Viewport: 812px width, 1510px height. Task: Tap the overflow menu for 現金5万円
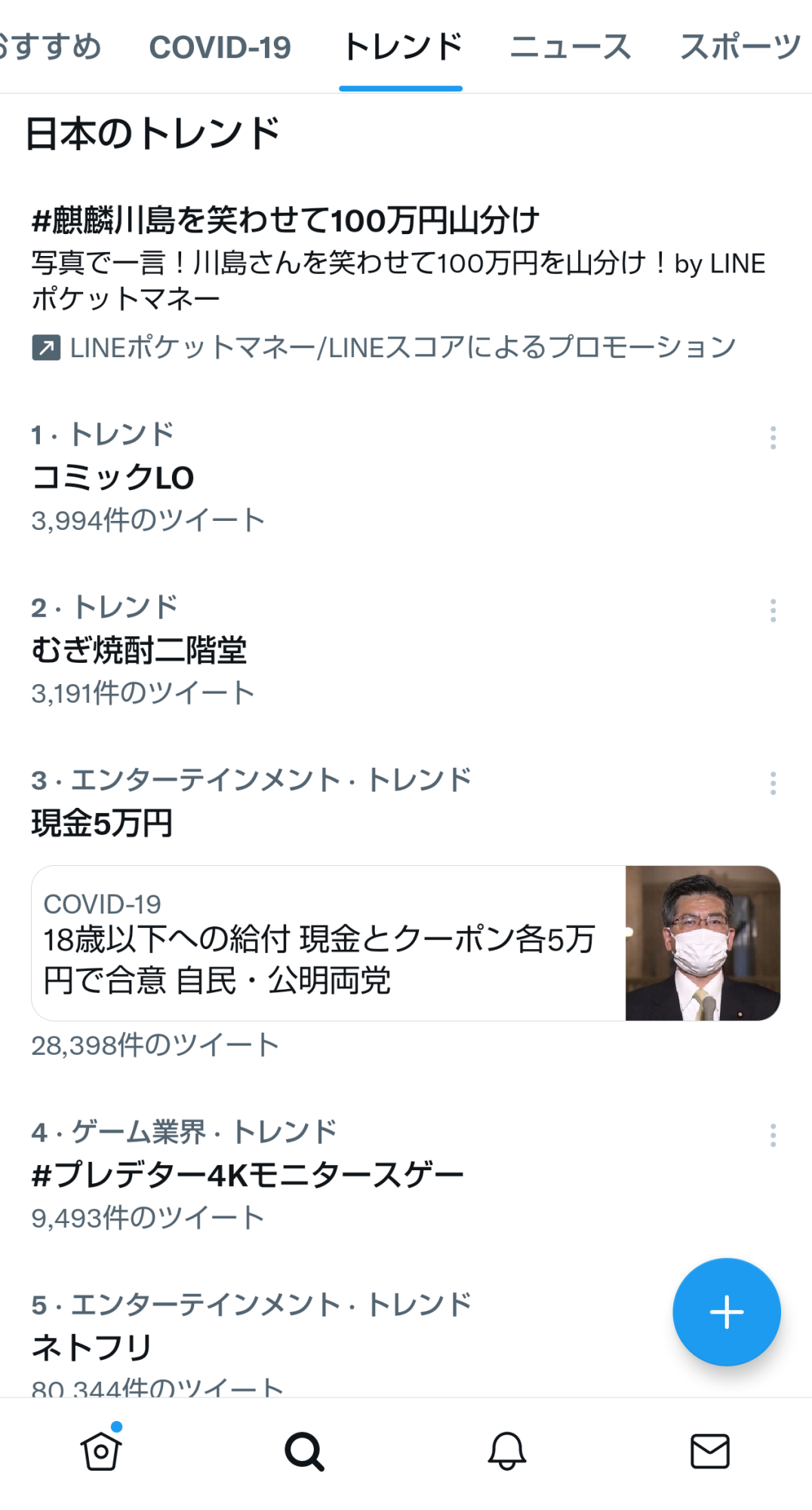tap(773, 783)
